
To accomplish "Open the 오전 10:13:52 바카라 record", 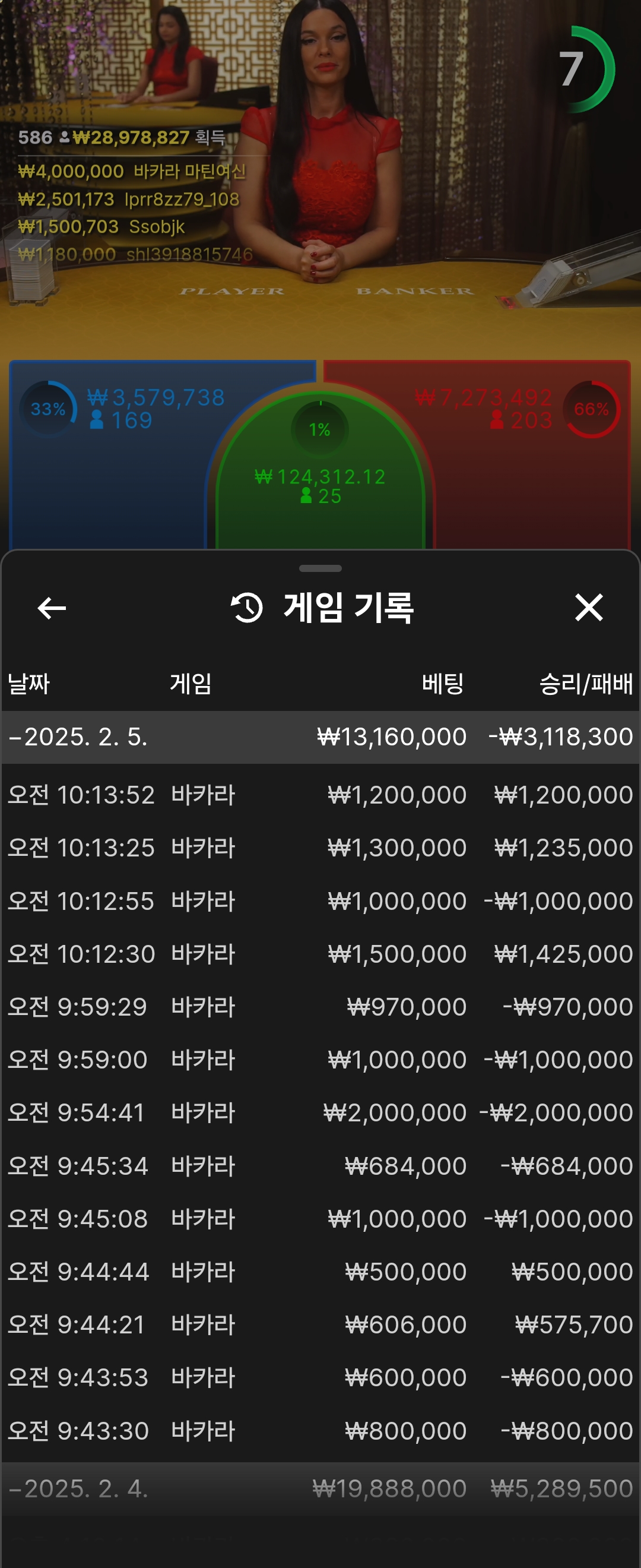I will point(320,795).
